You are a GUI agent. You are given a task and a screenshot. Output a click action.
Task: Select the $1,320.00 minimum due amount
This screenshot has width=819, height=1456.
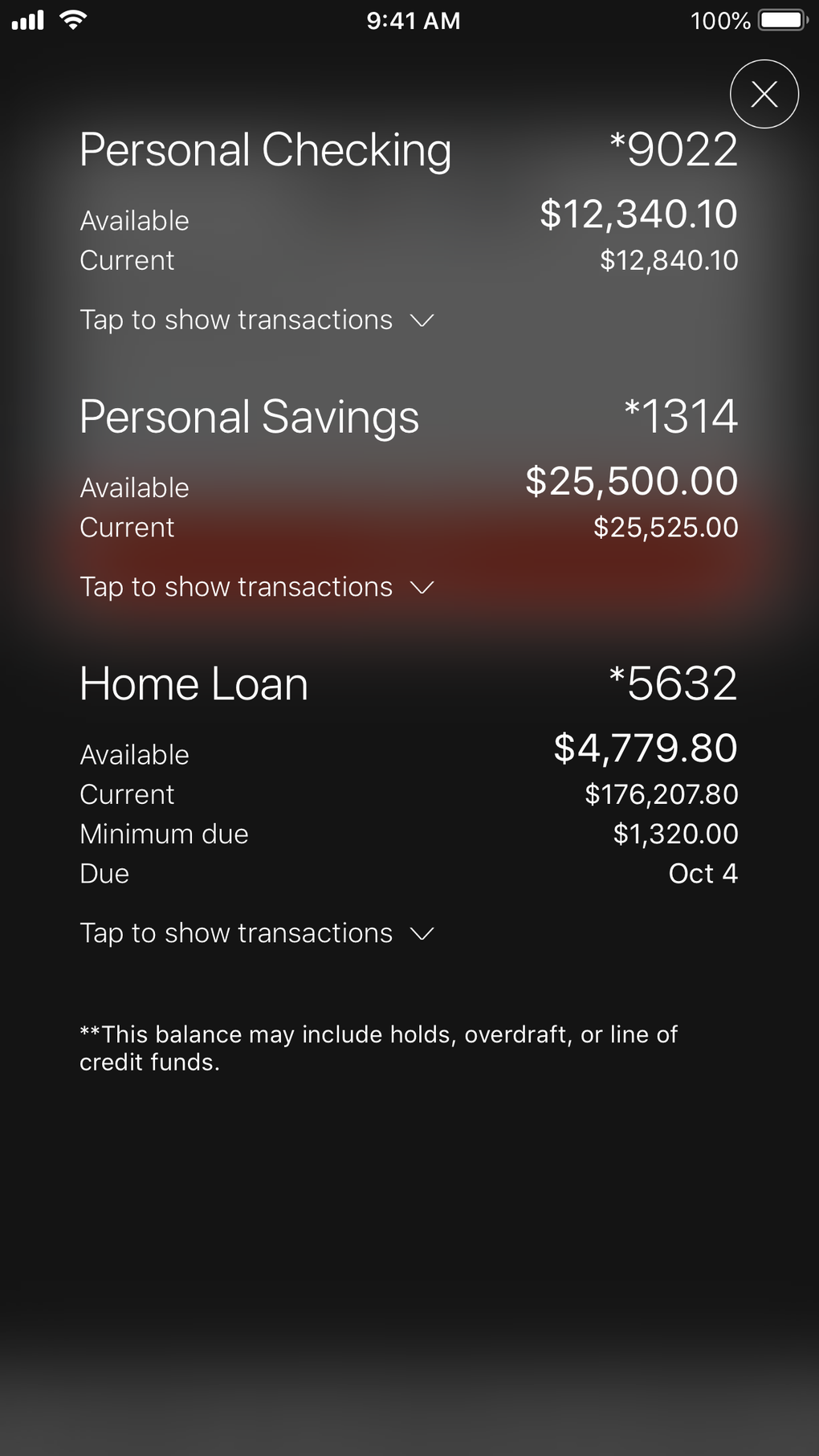tap(676, 834)
